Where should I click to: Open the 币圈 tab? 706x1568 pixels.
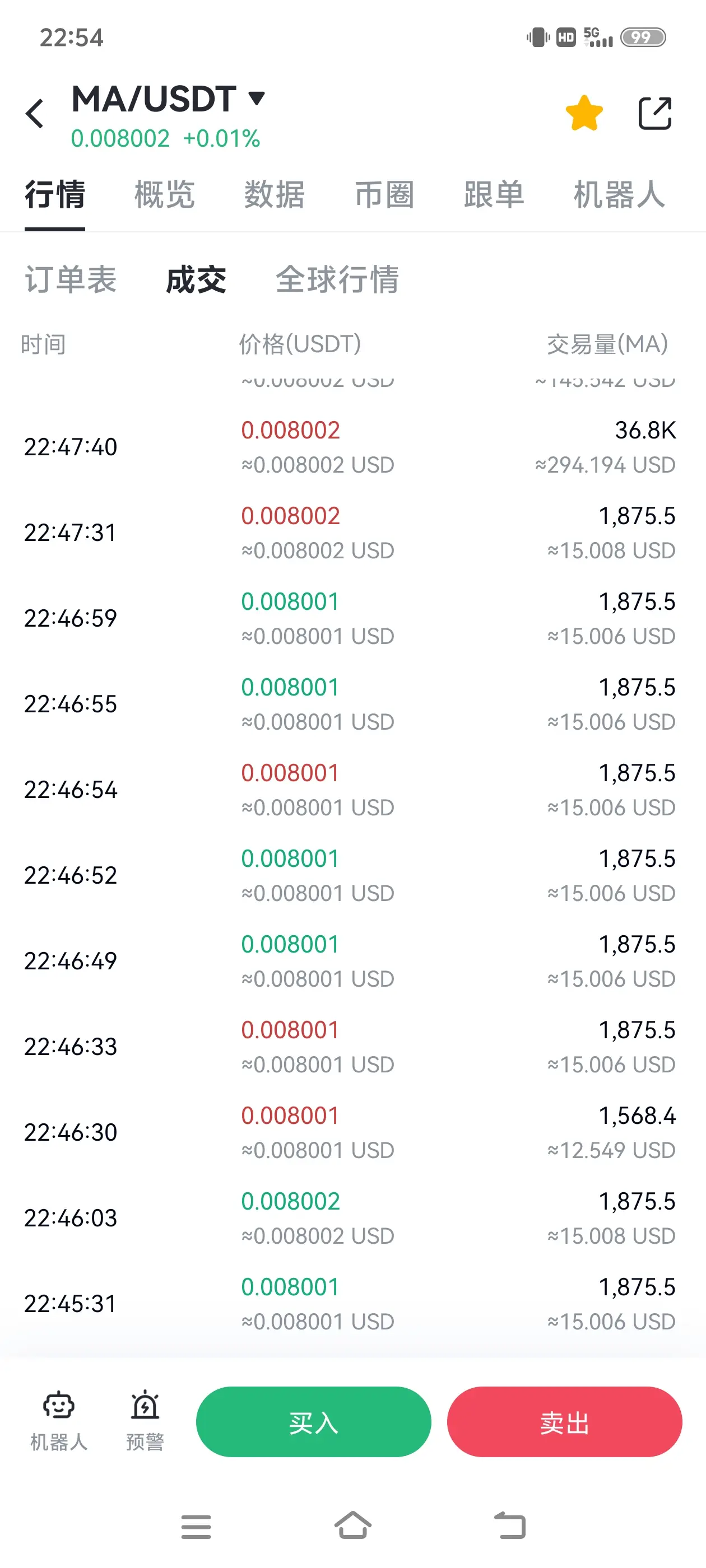click(384, 195)
